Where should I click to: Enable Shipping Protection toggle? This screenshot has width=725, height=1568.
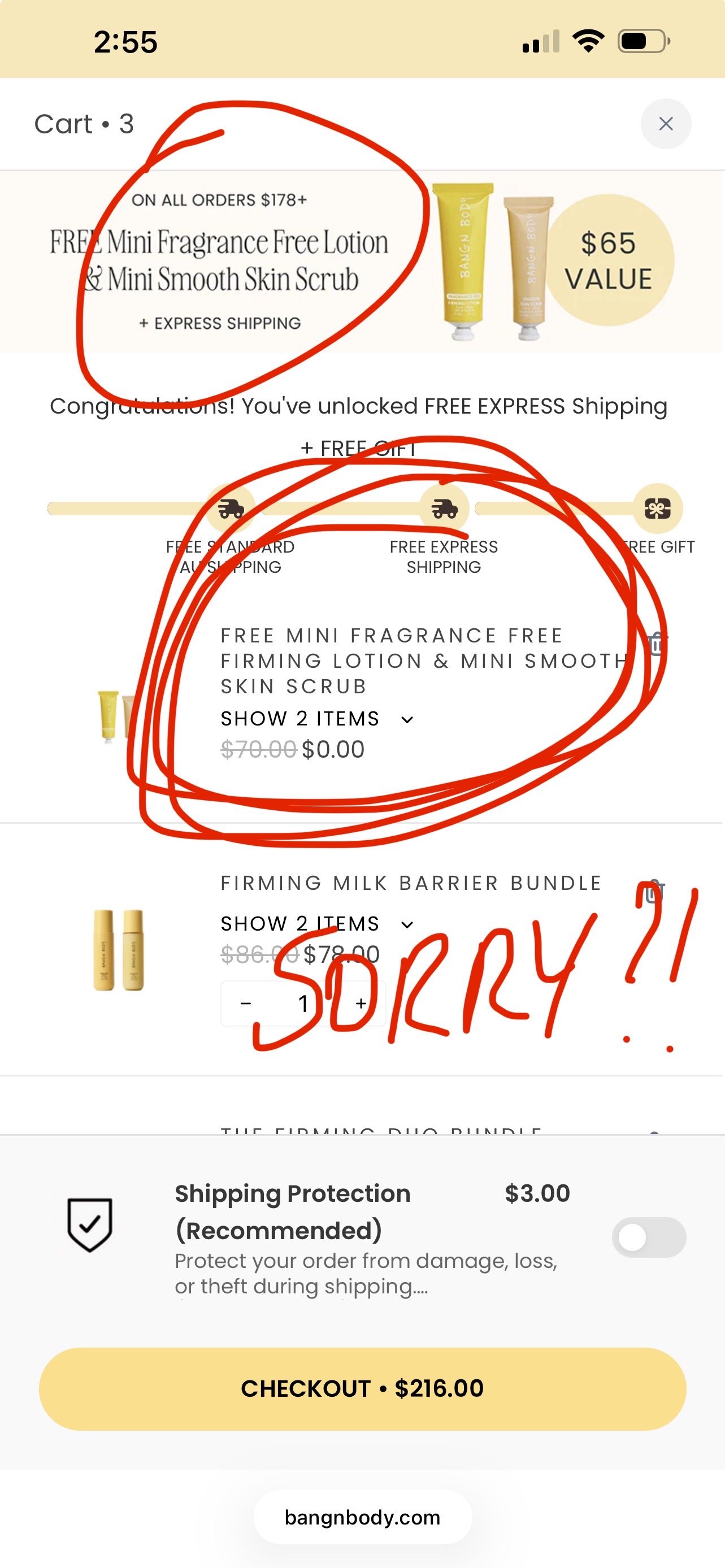[x=649, y=1237]
